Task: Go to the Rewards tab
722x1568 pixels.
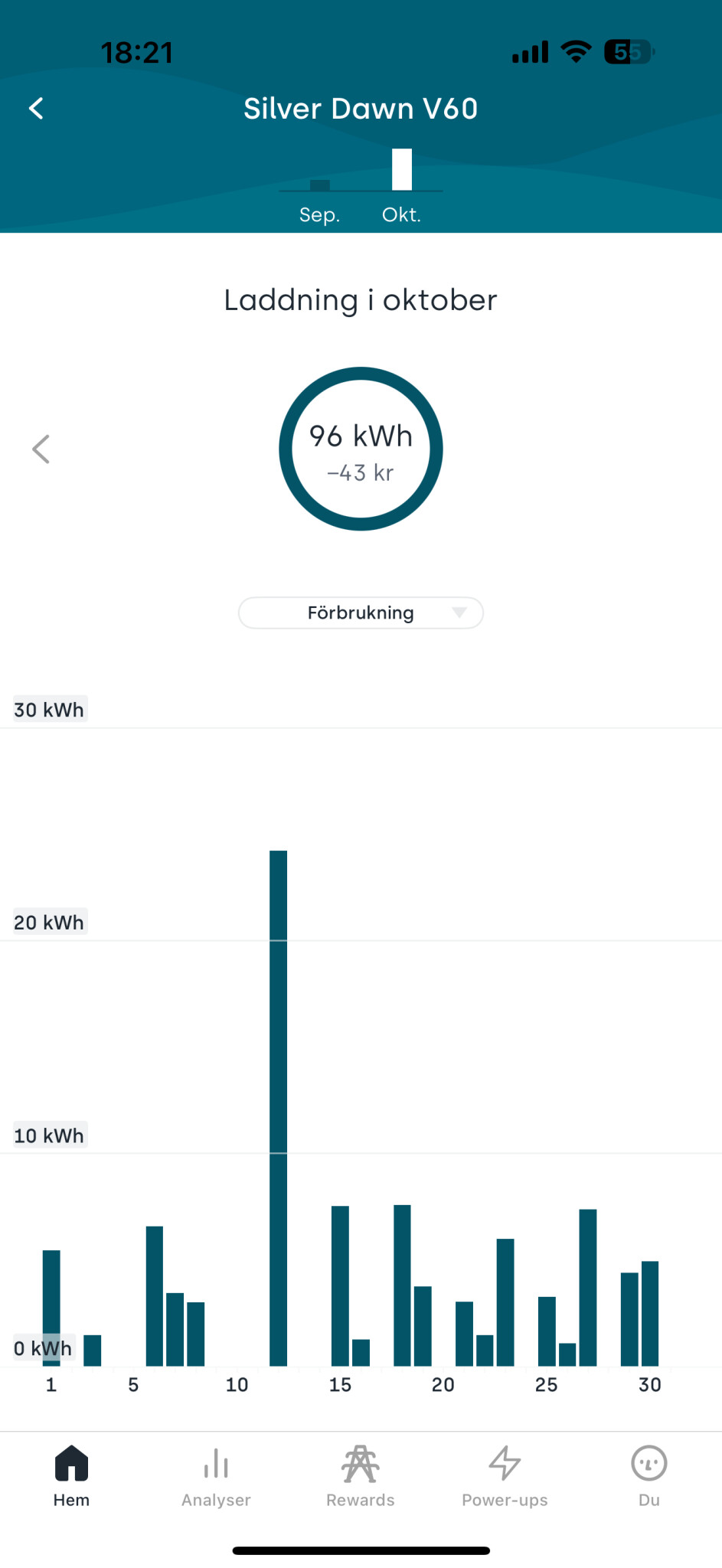Action: click(x=361, y=1475)
